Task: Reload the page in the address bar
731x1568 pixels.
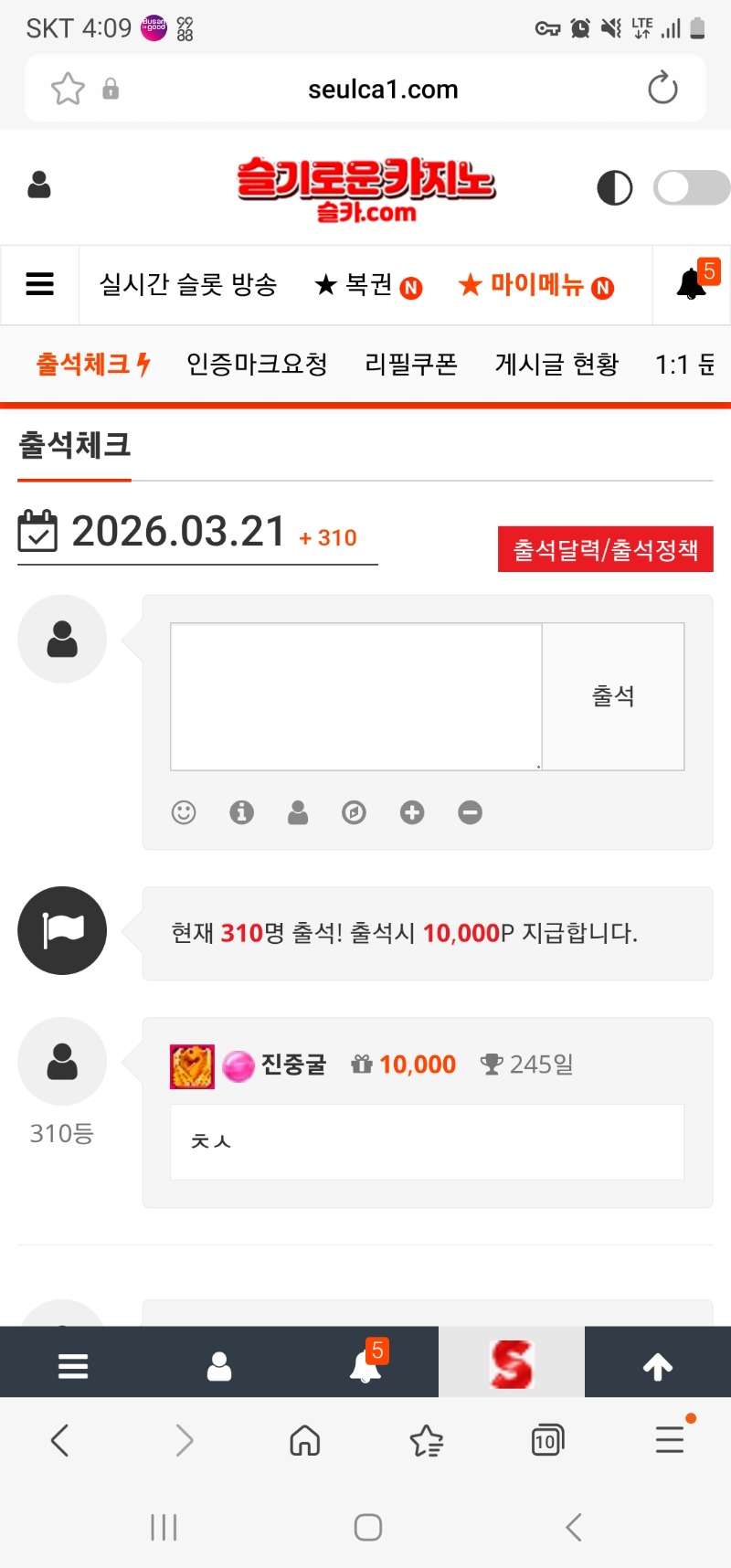Action: tap(662, 89)
